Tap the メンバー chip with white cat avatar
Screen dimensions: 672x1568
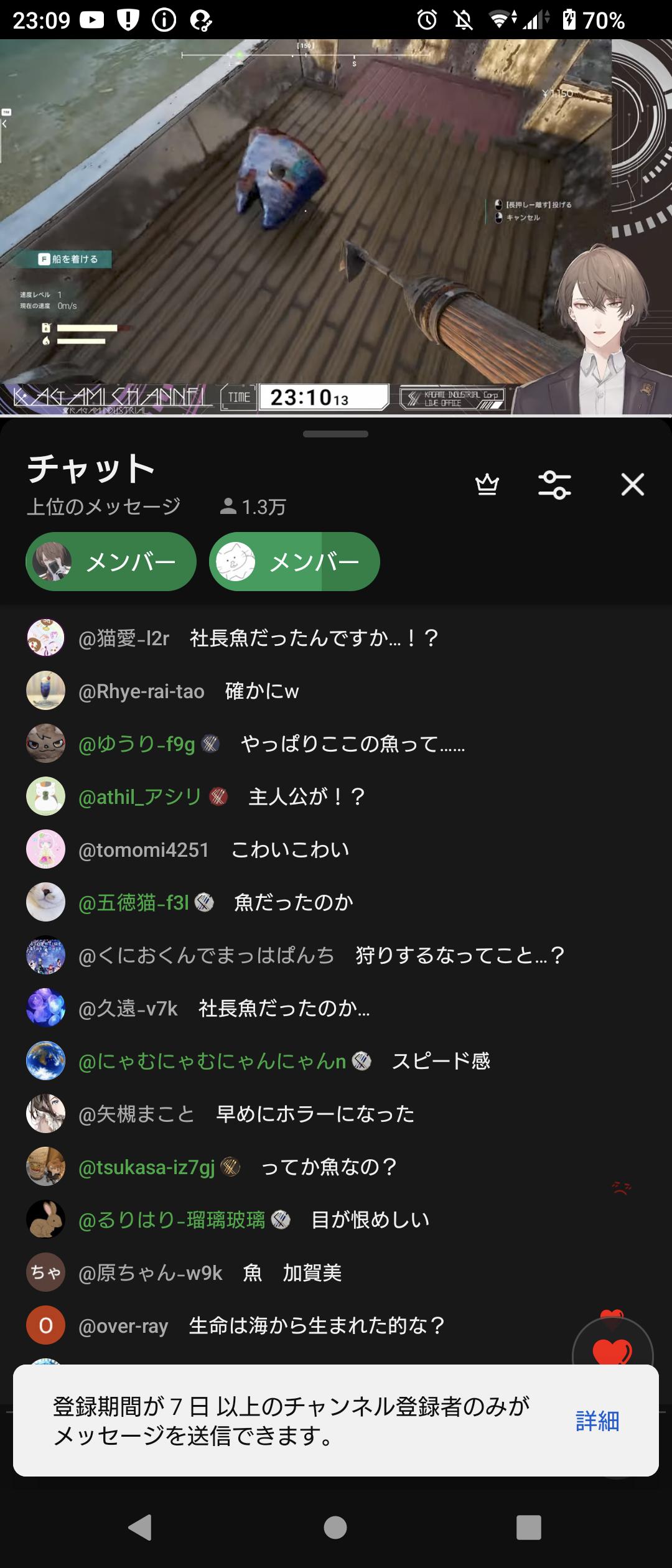[294, 561]
